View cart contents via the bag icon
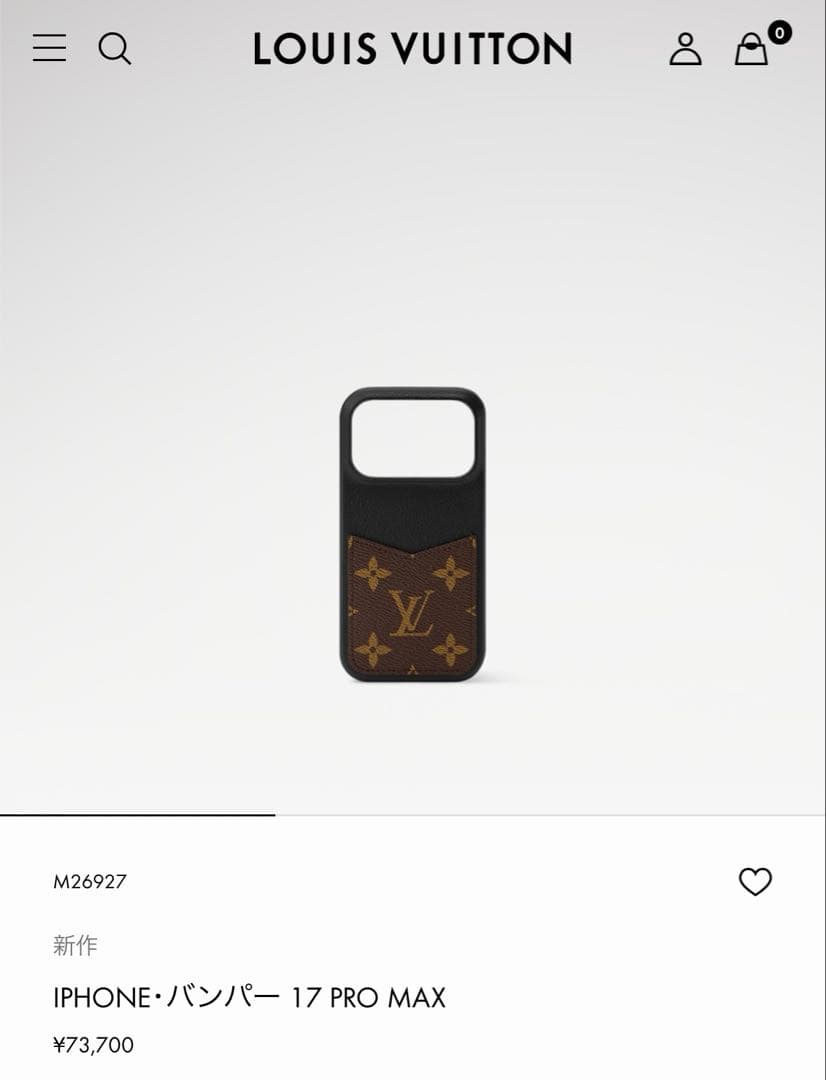The image size is (826, 1080). (751, 50)
